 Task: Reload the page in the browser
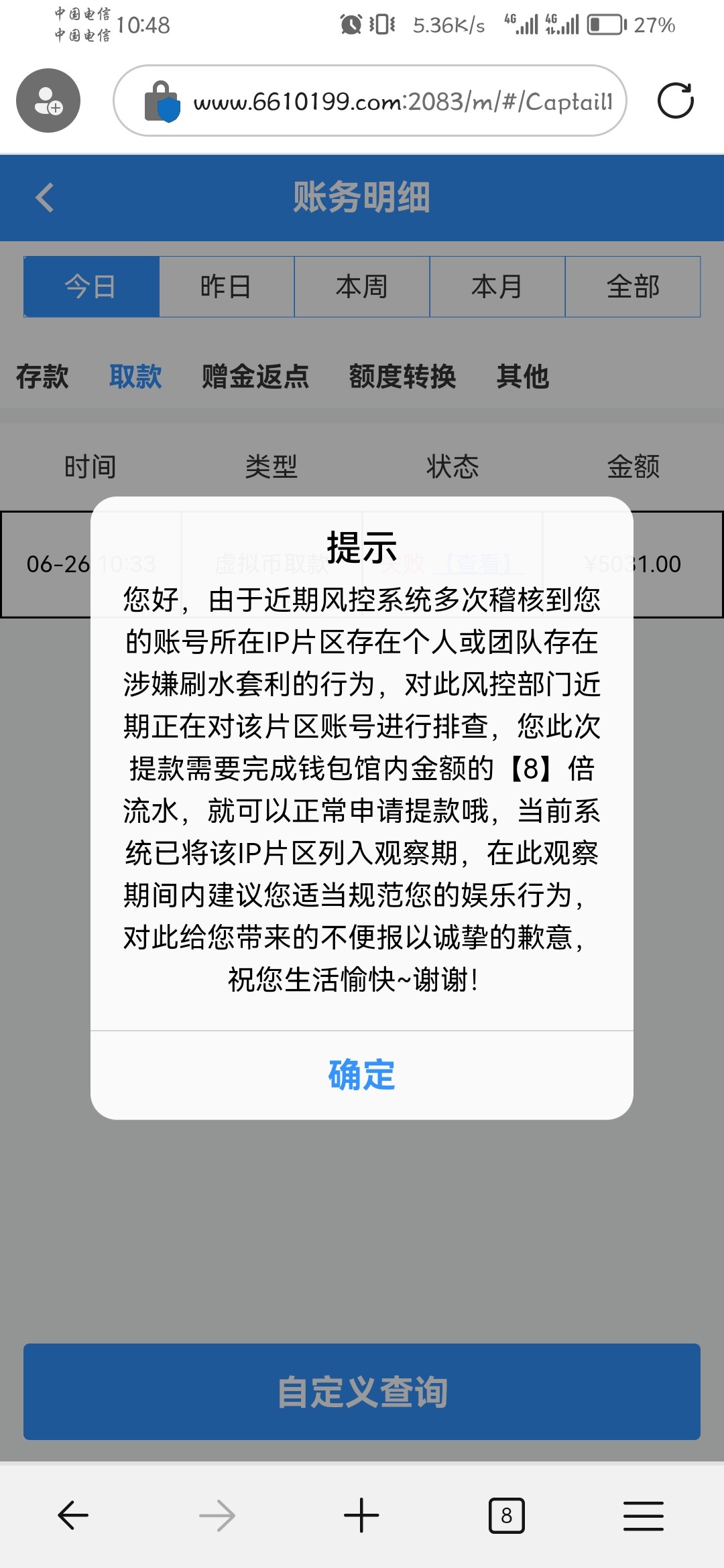[675, 101]
